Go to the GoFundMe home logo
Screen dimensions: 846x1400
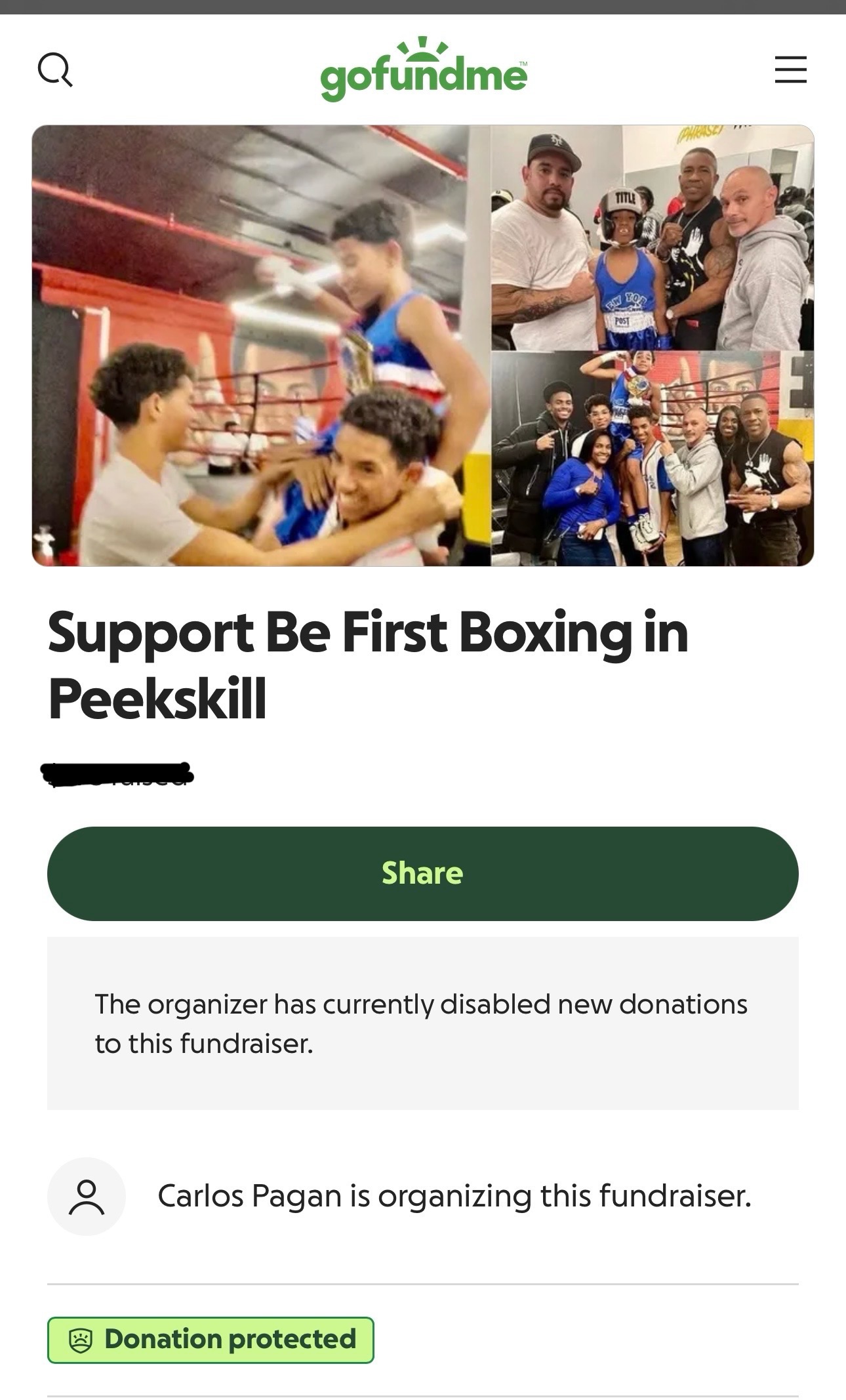tap(423, 71)
